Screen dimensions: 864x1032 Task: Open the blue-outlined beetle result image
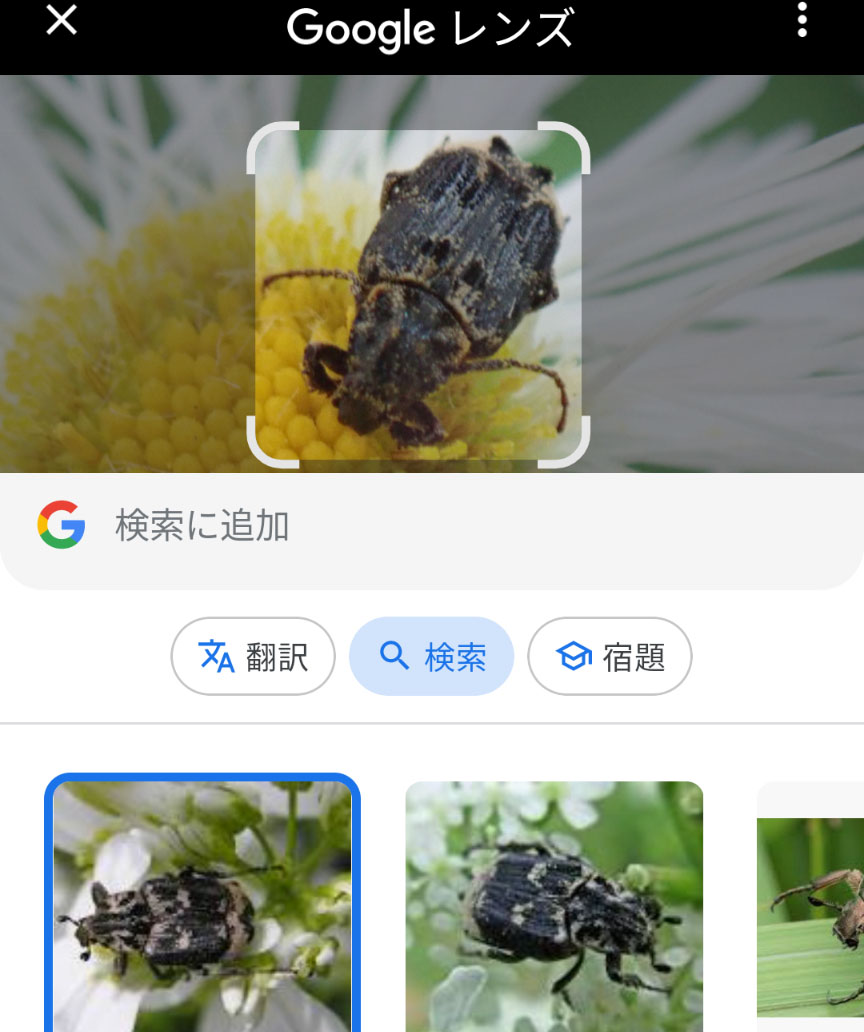[x=202, y=905]
